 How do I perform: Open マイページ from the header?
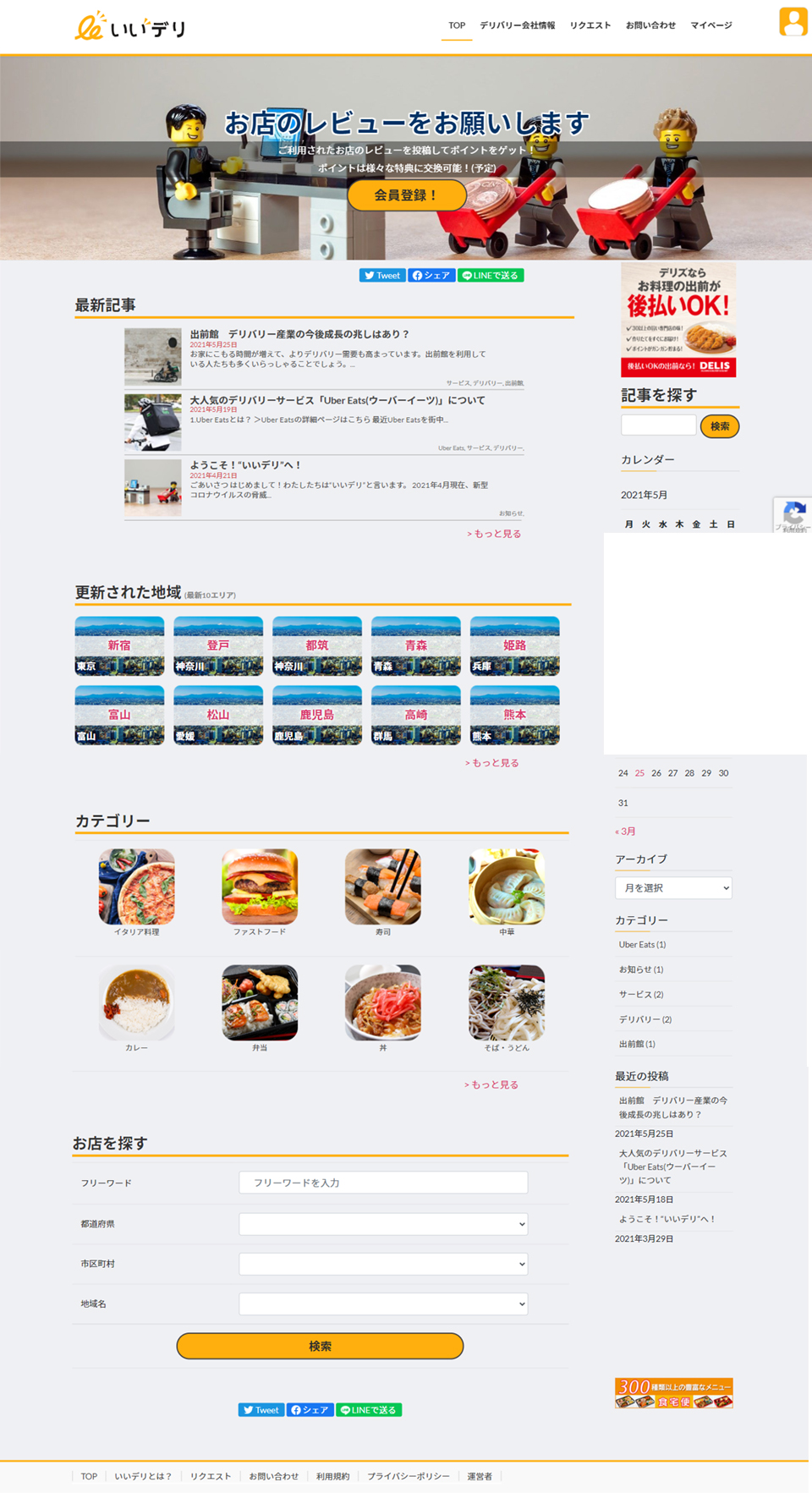click(710, 25)
